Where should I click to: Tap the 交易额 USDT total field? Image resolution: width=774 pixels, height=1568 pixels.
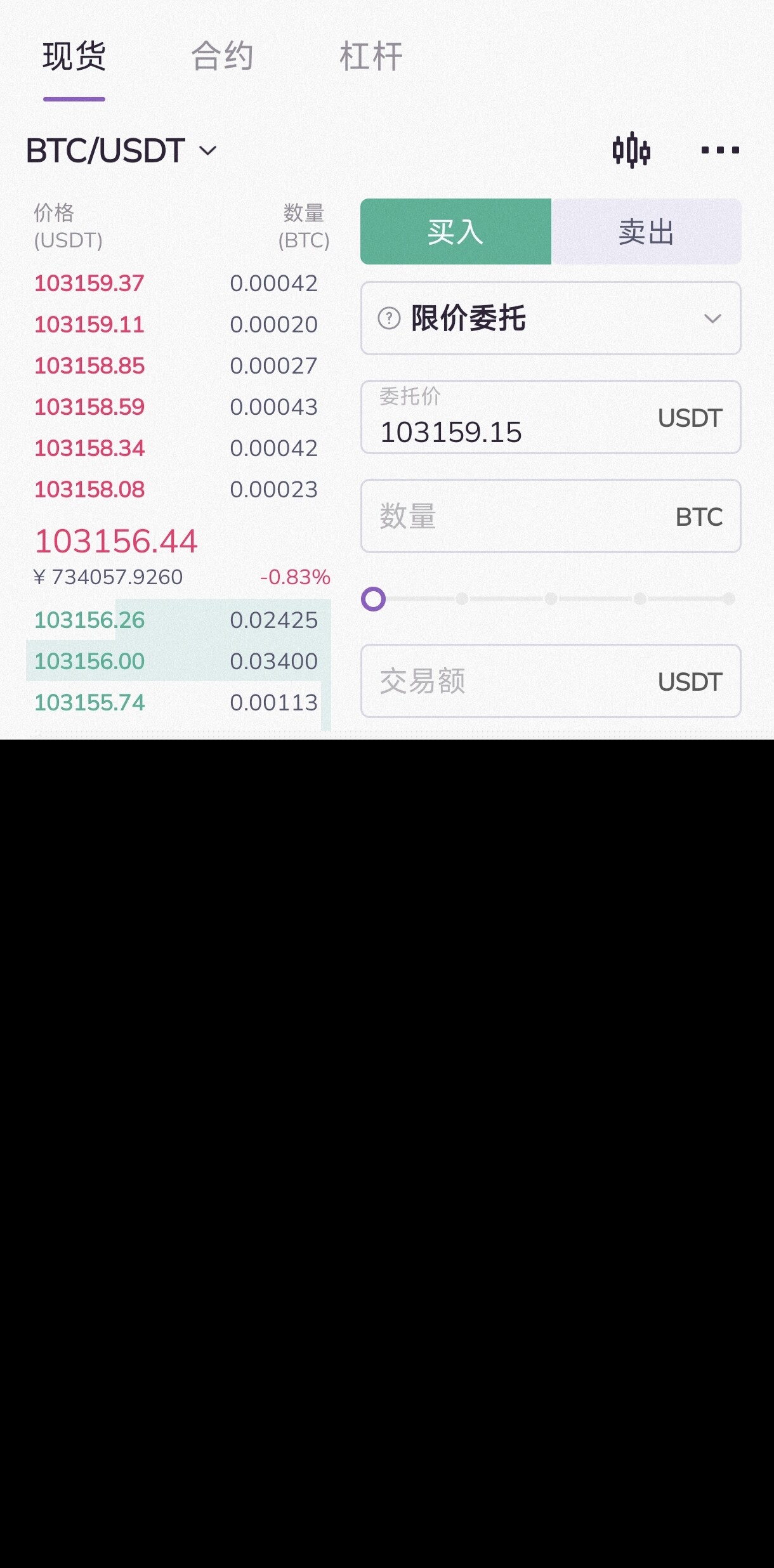coord(514,681)
